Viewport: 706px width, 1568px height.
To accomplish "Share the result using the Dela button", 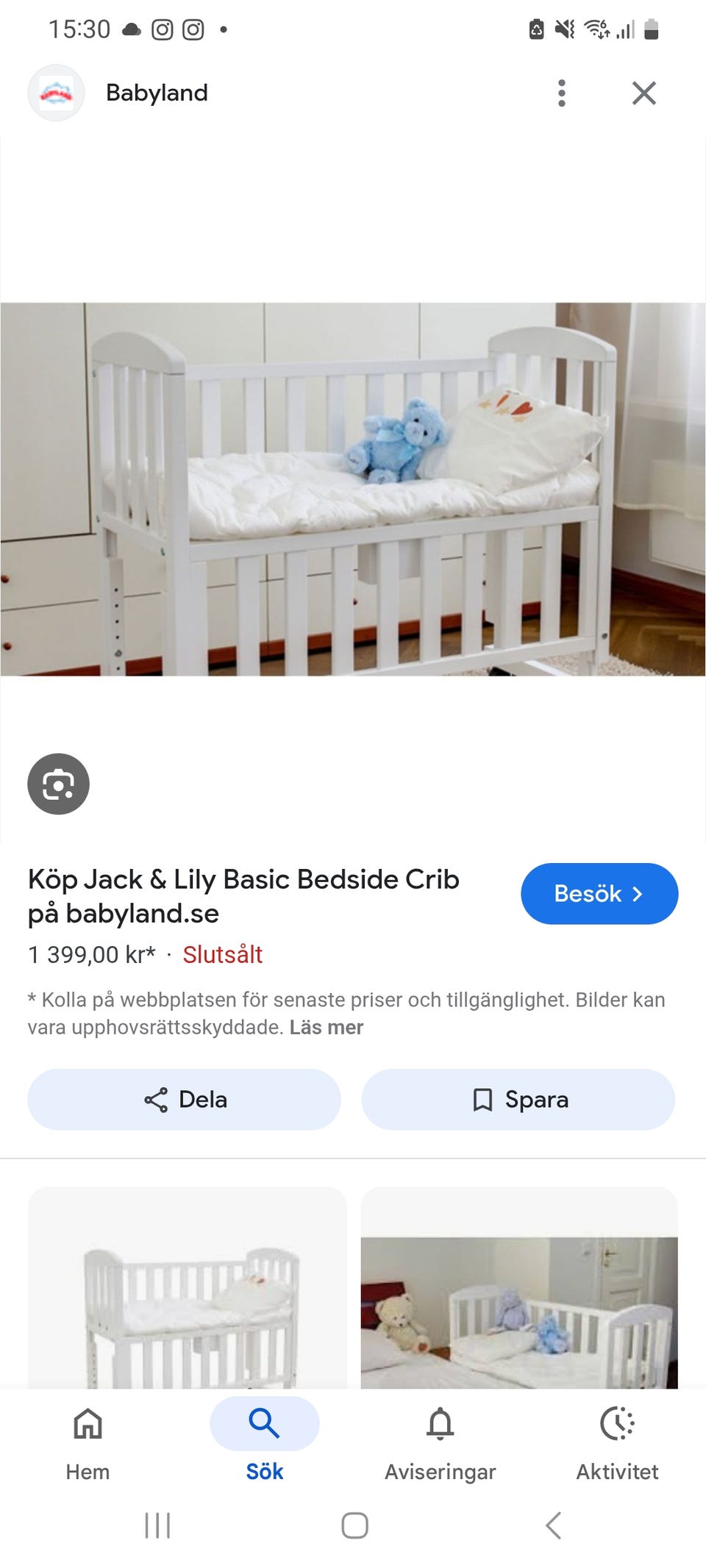I will pyautogui.click(x=184, y=1099).
